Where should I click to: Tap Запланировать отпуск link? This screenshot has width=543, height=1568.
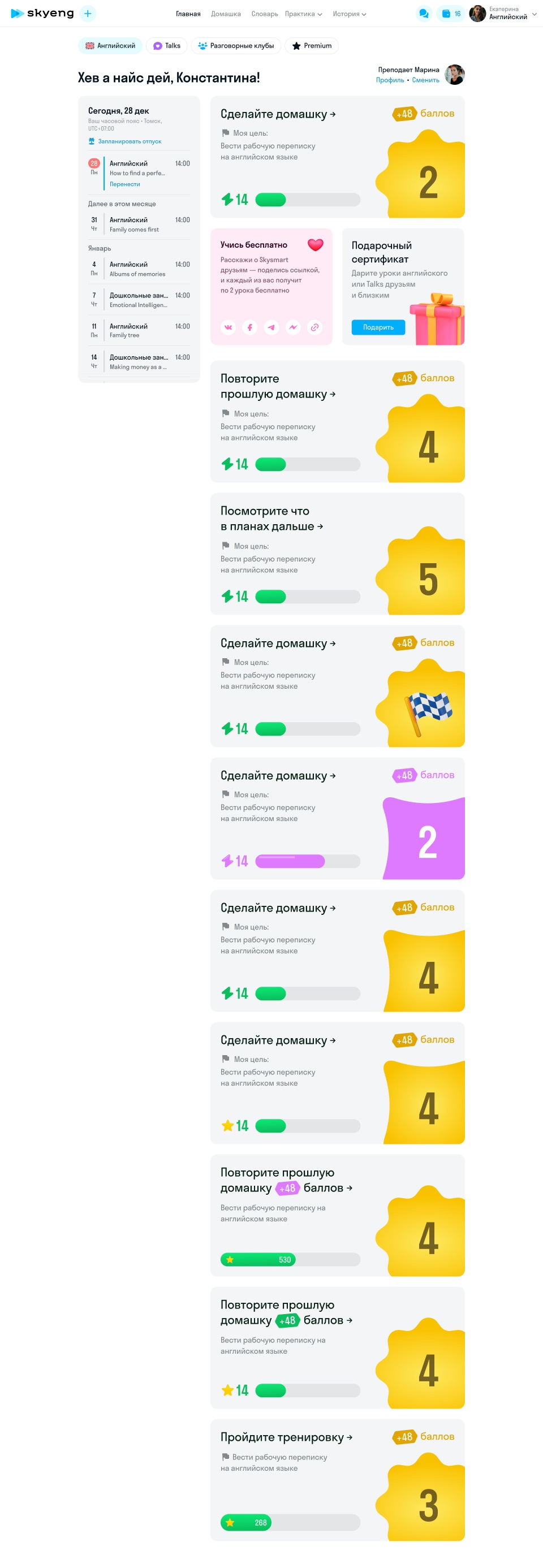pos(129,141)
